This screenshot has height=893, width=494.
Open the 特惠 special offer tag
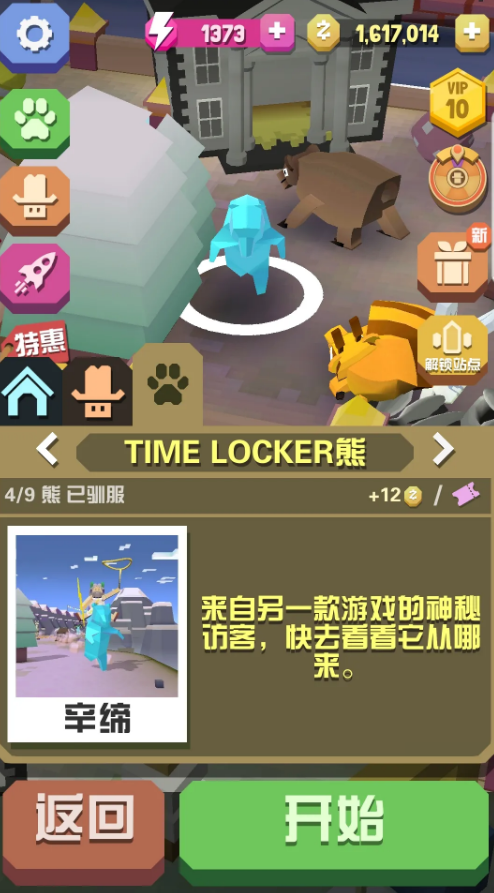tap(35, 342)
